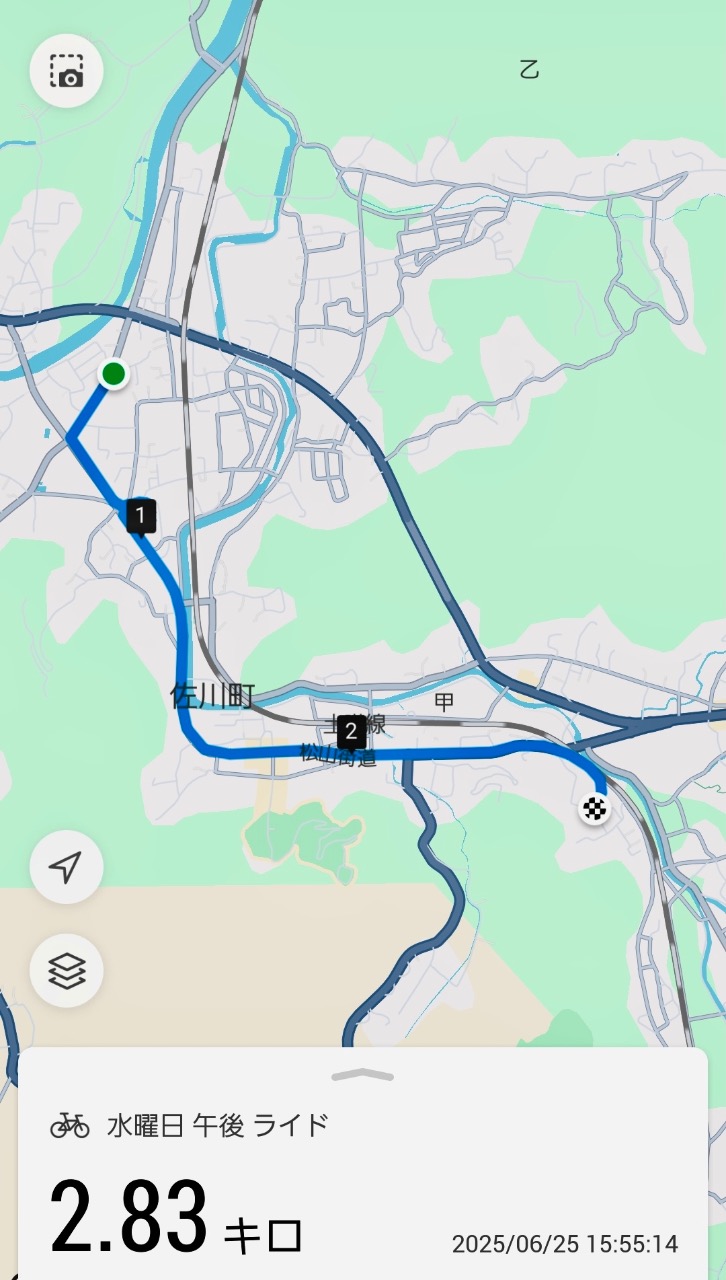Open the map layers selector
This screenshot has height=1280, width=726.
[x=67, y=970]
